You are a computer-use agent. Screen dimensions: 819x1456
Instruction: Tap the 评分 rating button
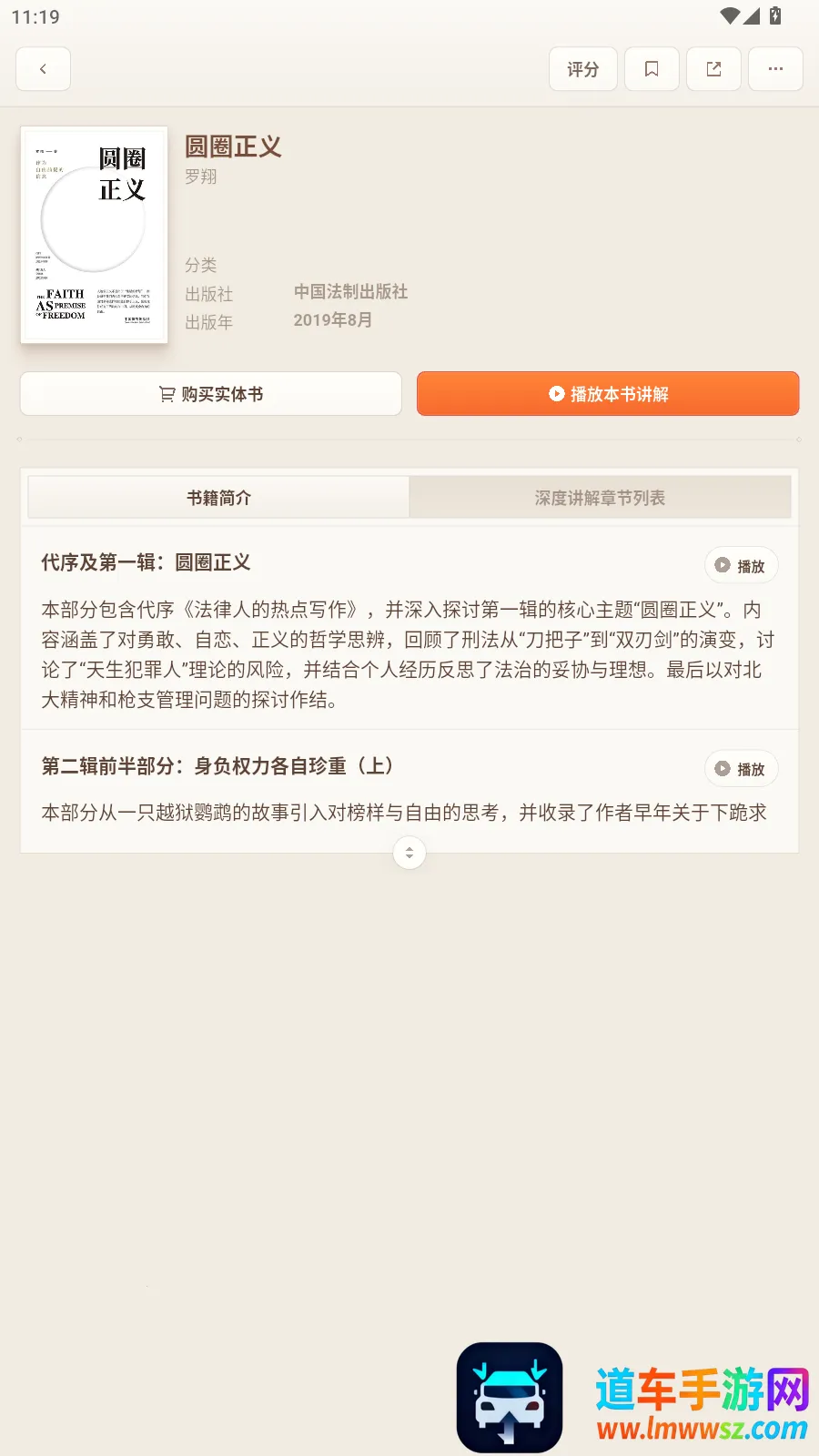(582, 69)
